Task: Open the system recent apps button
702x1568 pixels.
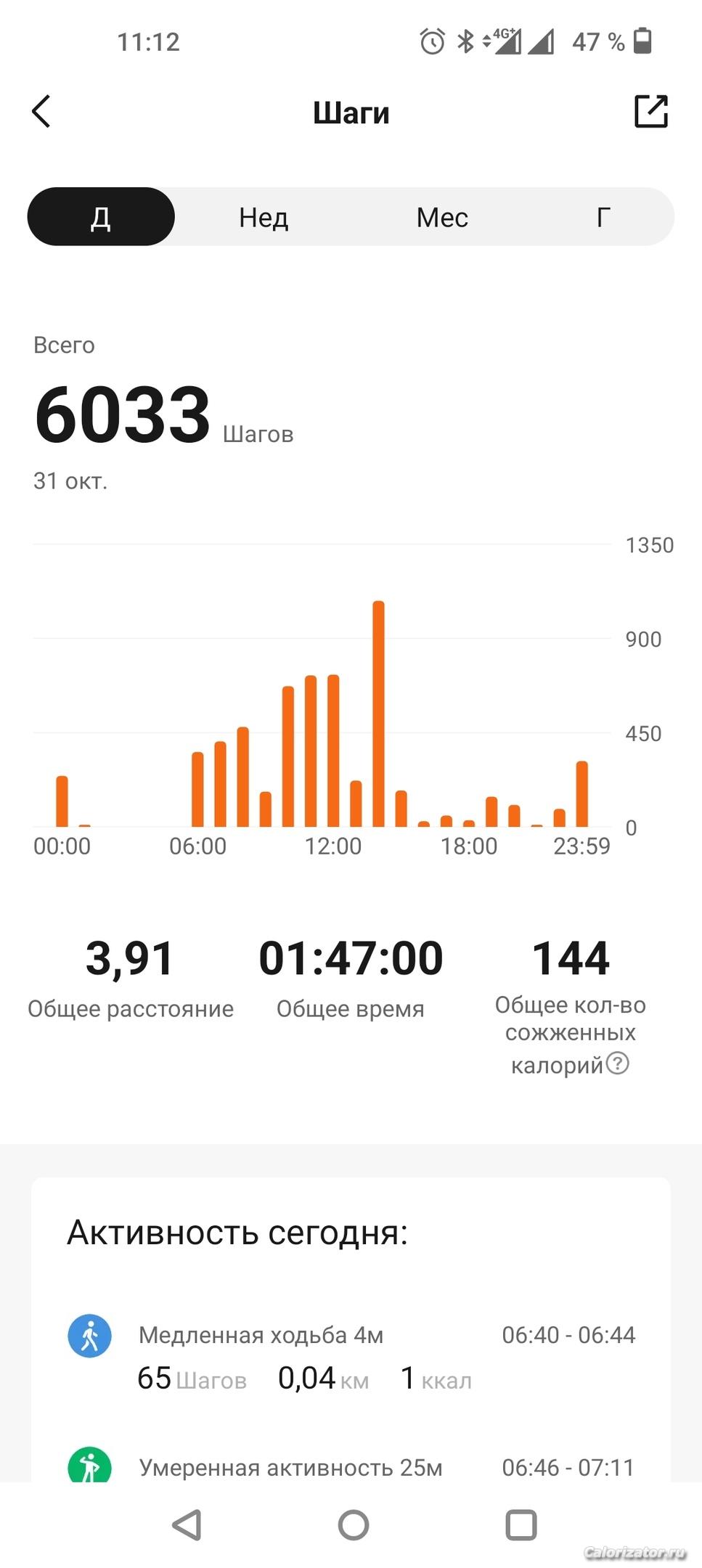Action: point(521,1524)
